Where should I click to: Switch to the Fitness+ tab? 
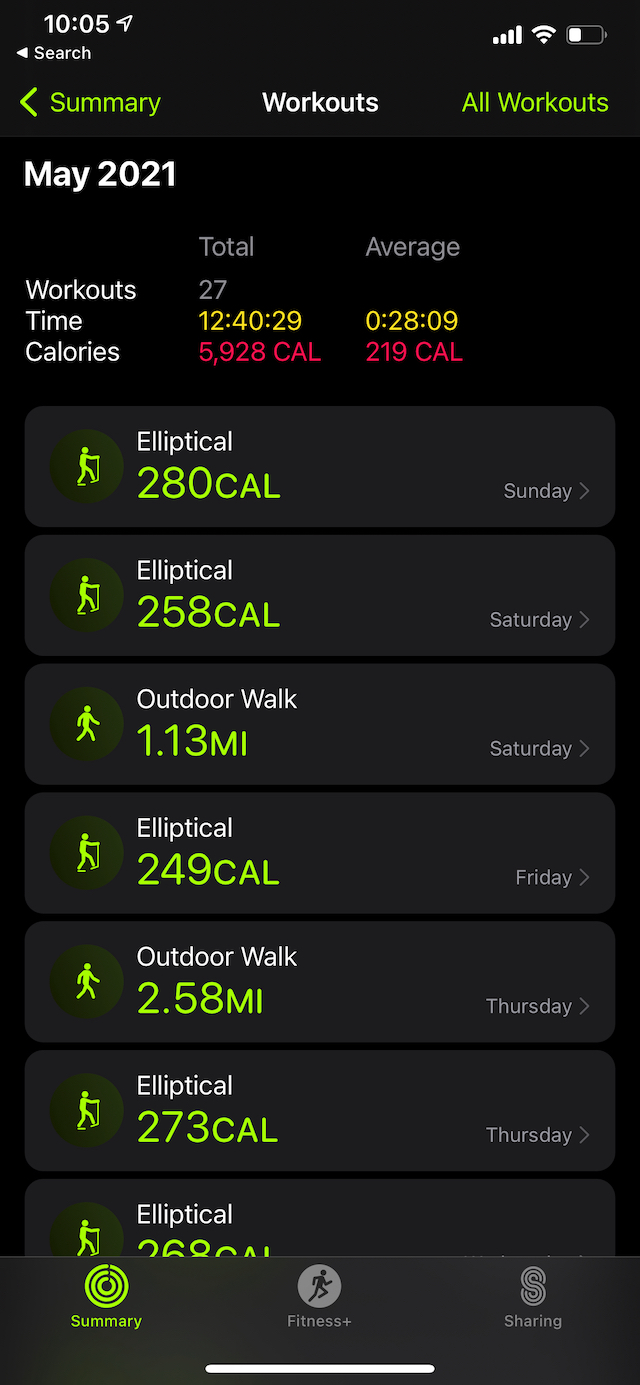(319, 1296)
